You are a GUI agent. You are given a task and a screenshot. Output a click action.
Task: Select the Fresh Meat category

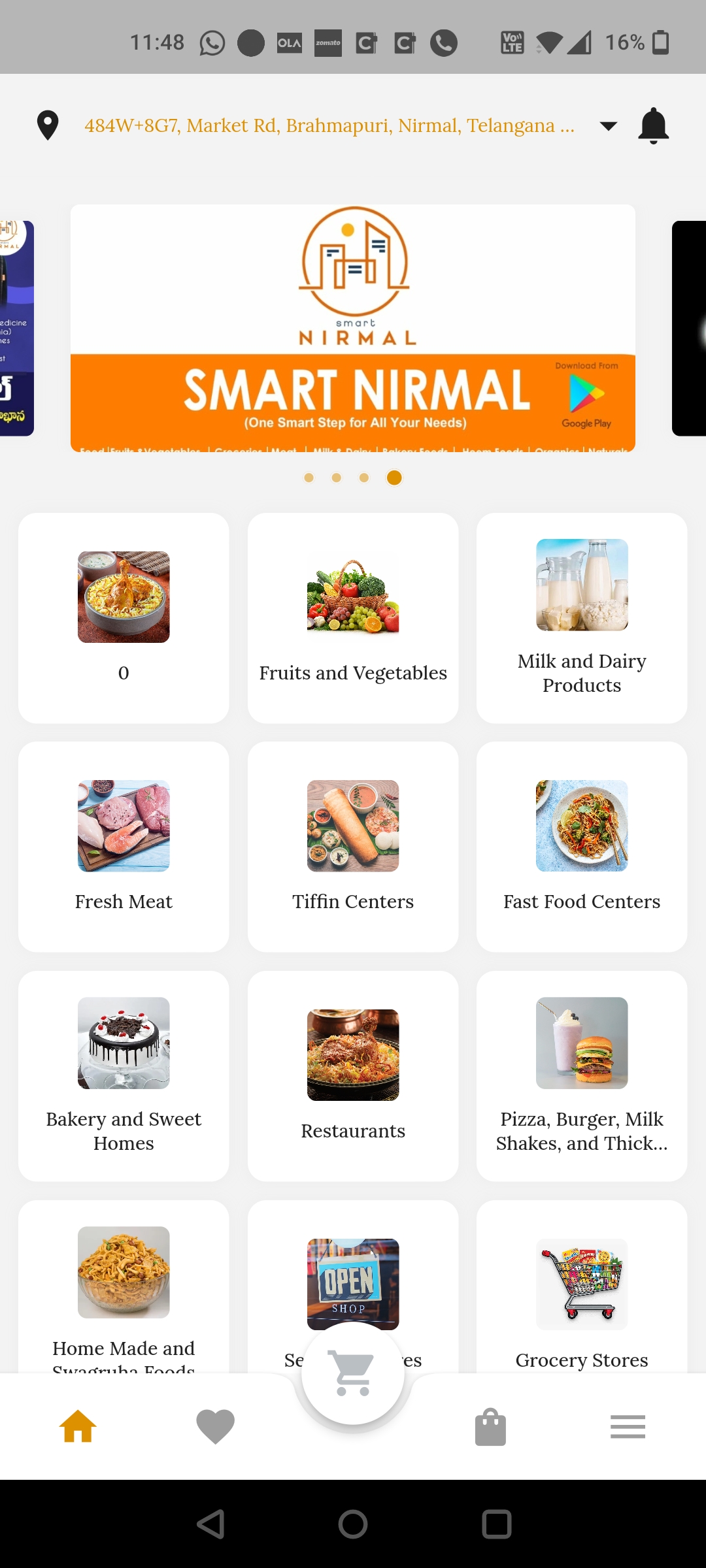coord(124,846)
